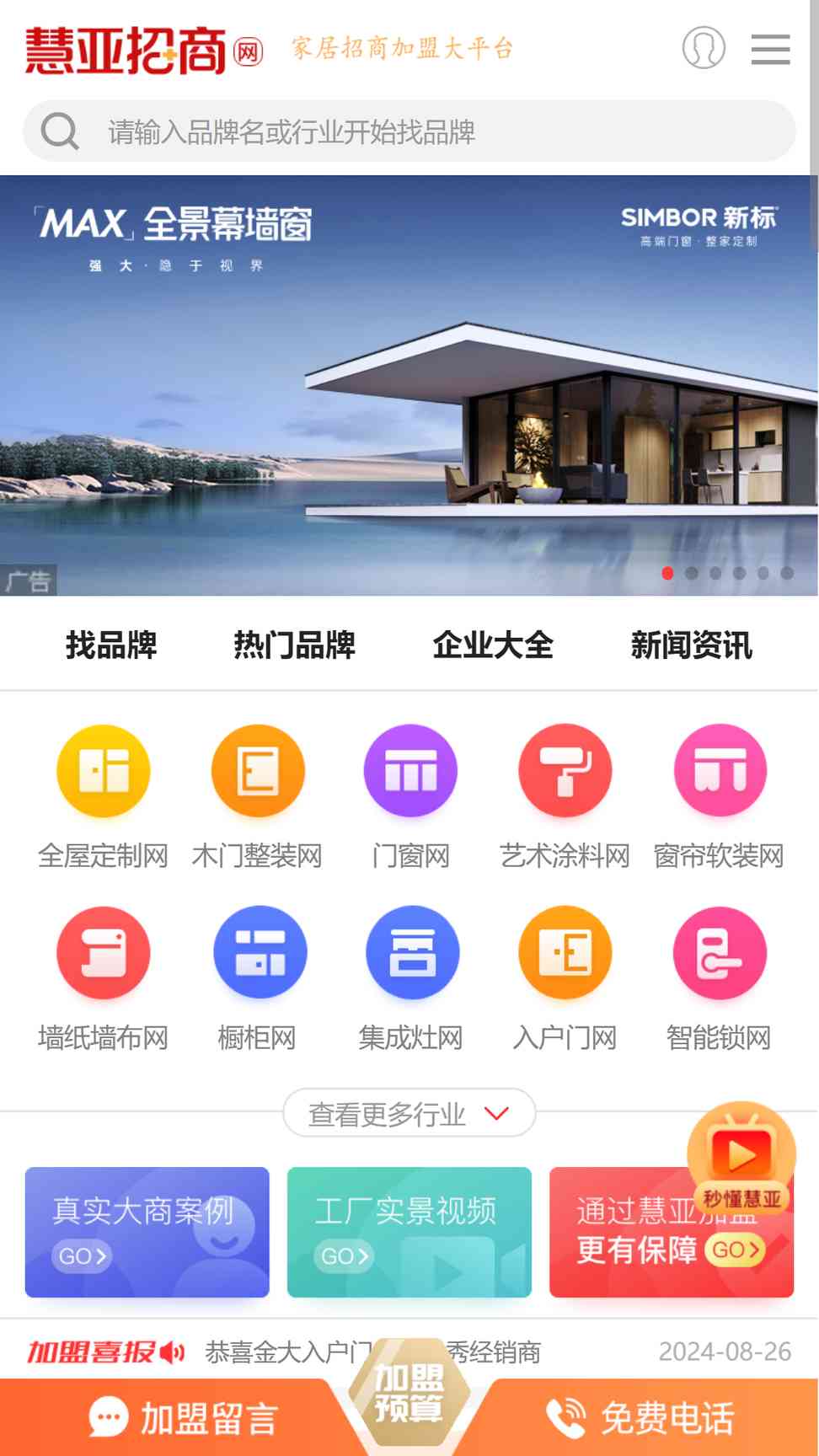Screen dimensions: 819x1456
Task: Go to 新闻资讯 section
Action: [x=691, y=645]
